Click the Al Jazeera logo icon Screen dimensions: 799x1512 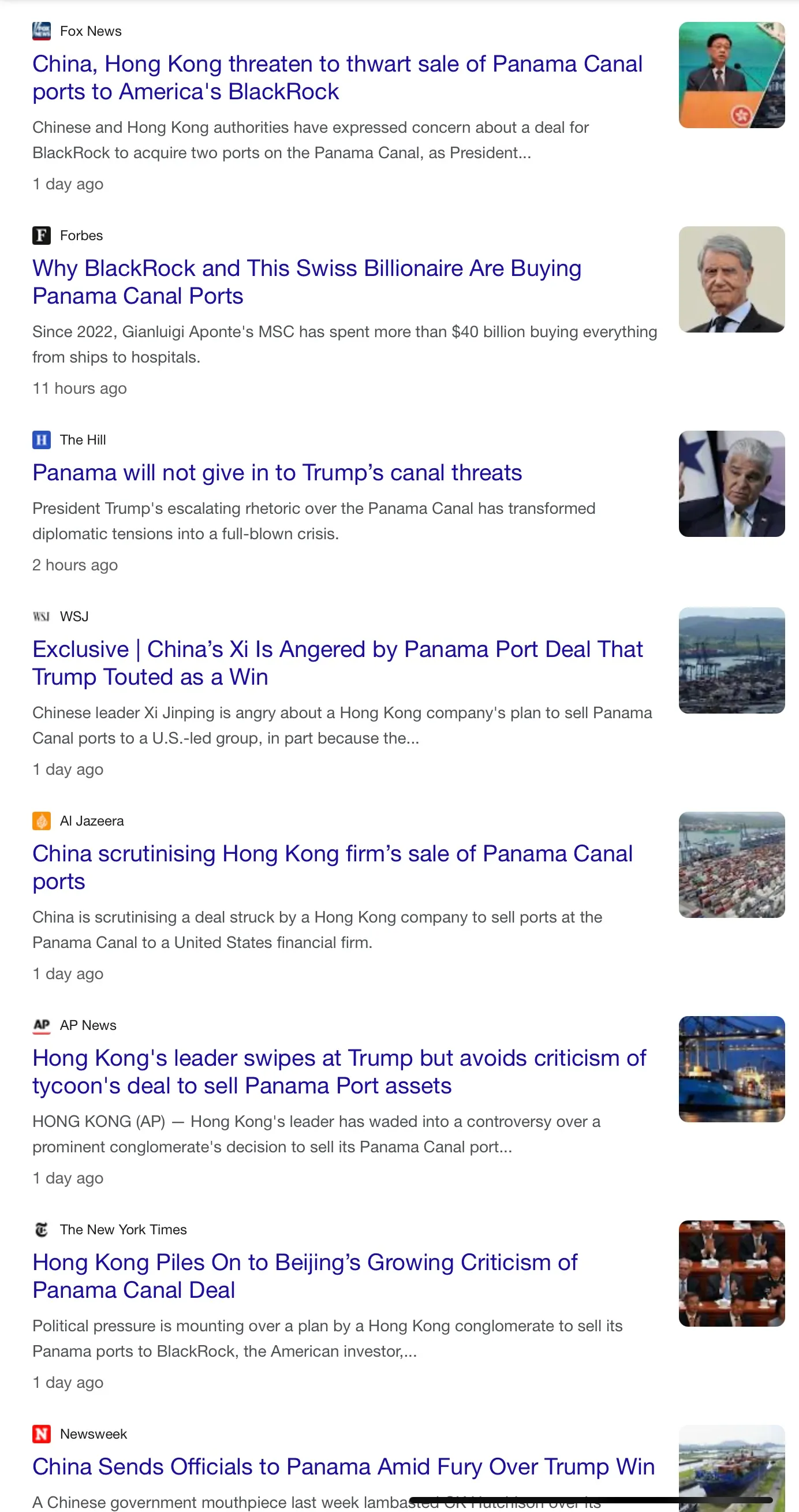click(40, 820)
